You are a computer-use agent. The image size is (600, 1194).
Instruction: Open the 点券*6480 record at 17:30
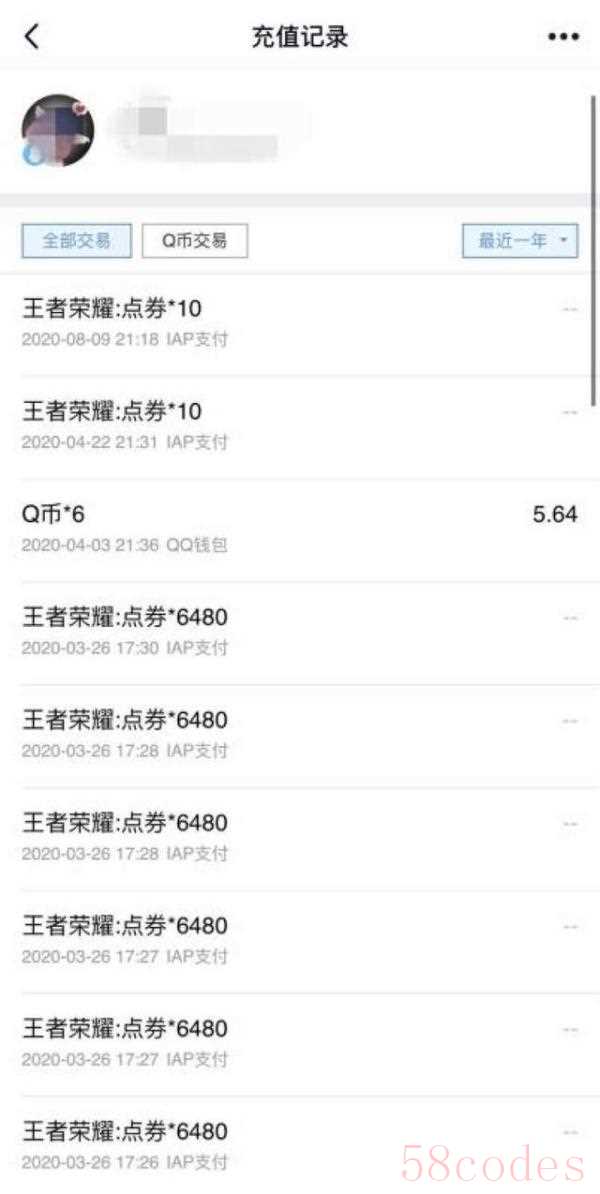pyautogui.click(x=300, y=632)
